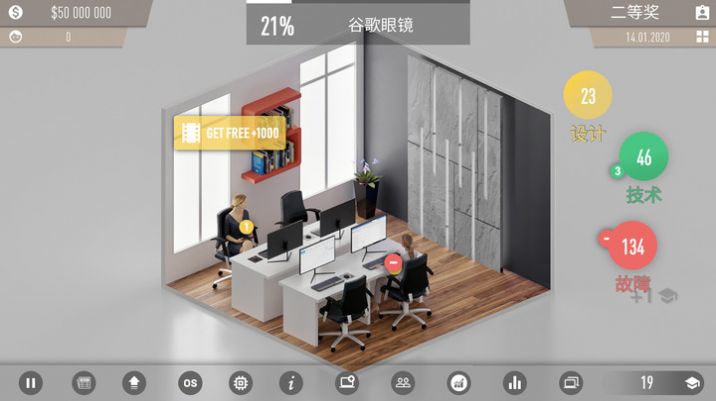Open the grid menu beside the date
This screenshot has width=716, height=401.
point(701,37)
